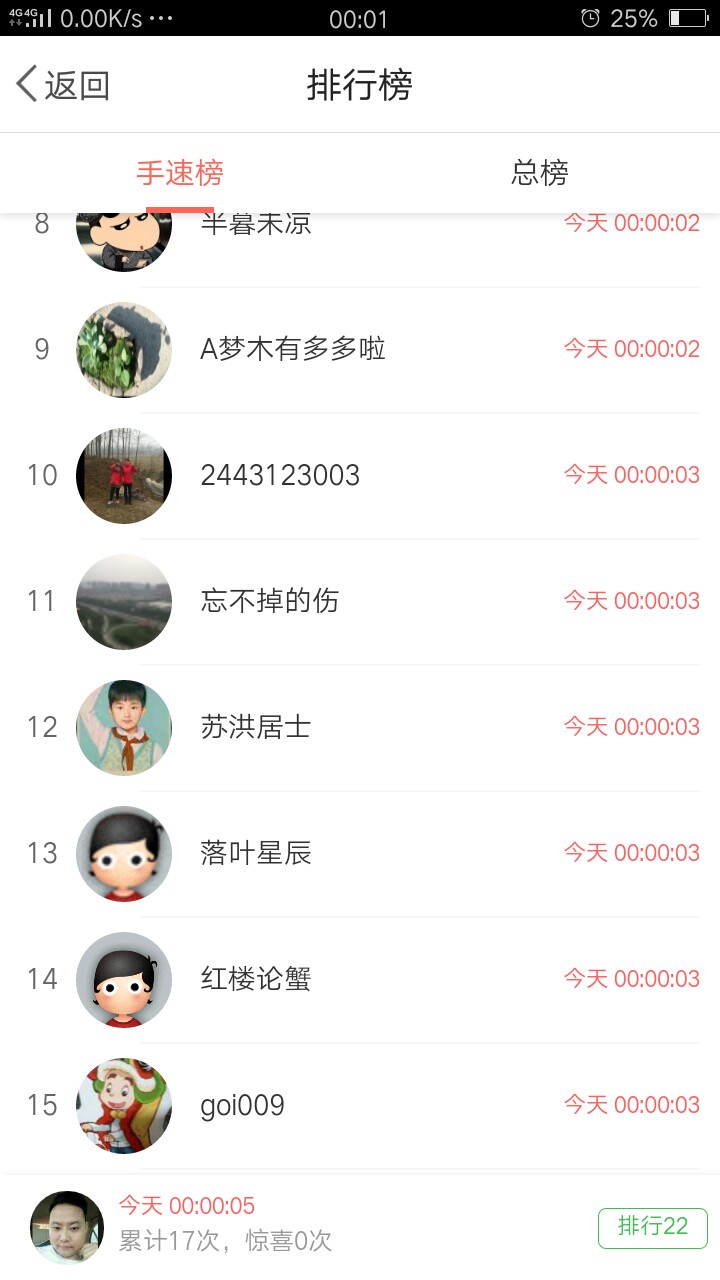View 忘不掉的伤 in the ranking
The height and width of the screenshot is (1280, 720).
(360, 602)
